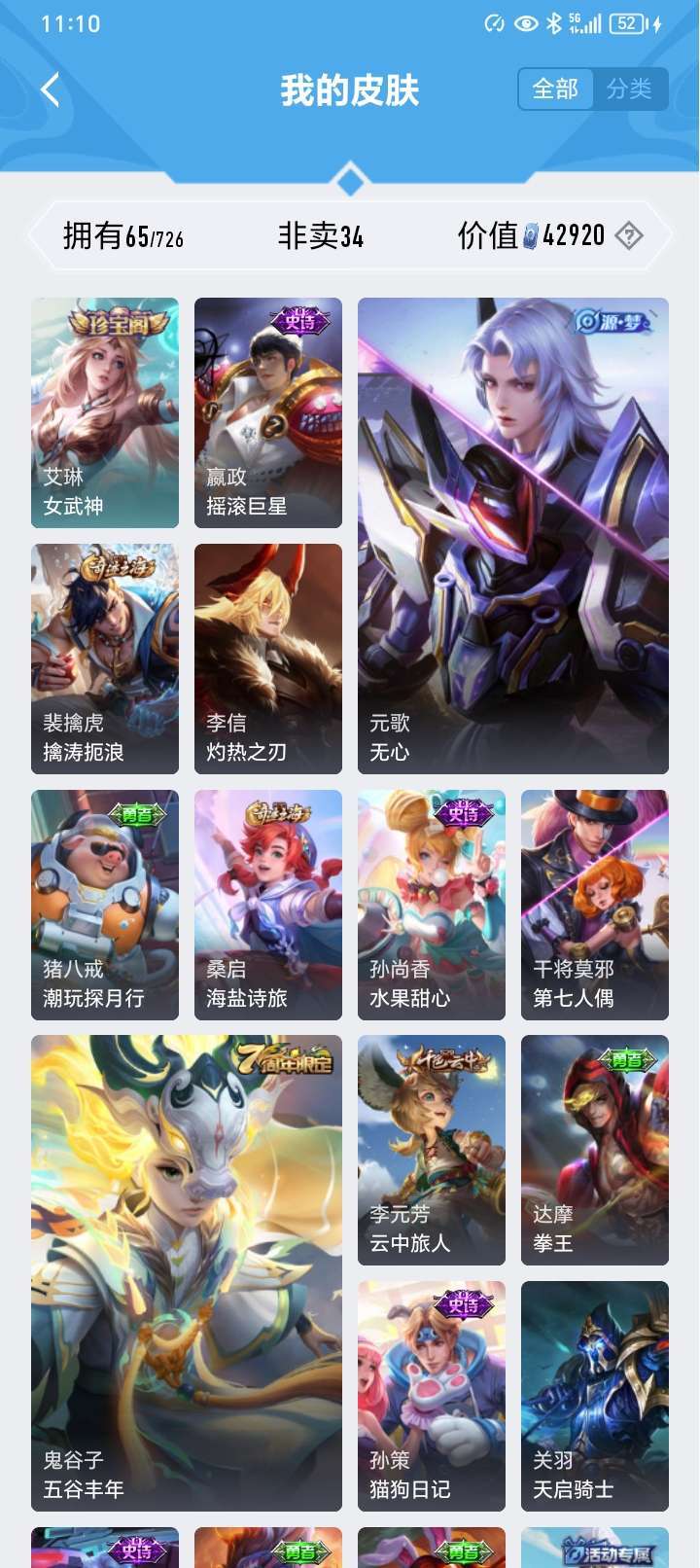Go back using the top-left arrow
700x1568 pixels.
(x=51, y=90)
